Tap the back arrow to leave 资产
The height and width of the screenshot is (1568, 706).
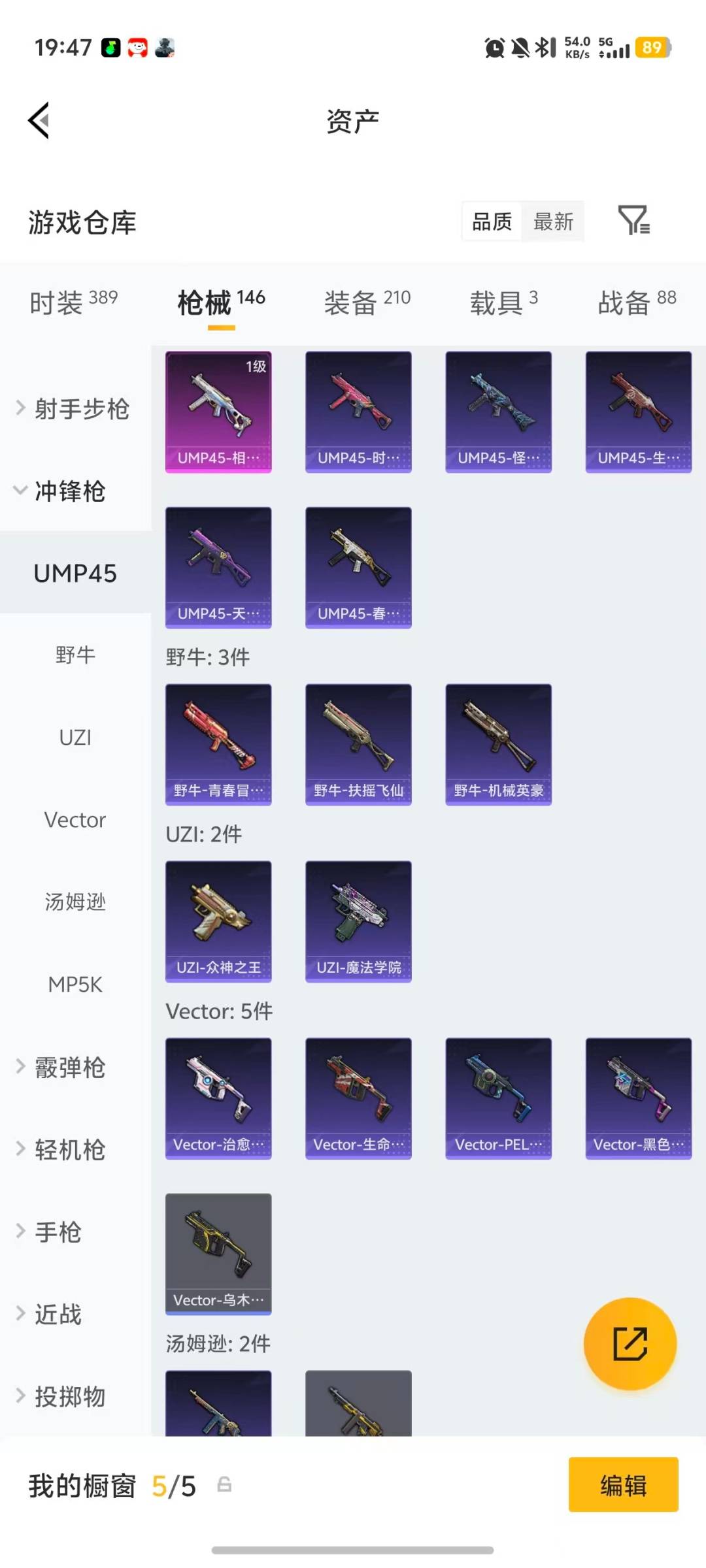click(39, 120)
